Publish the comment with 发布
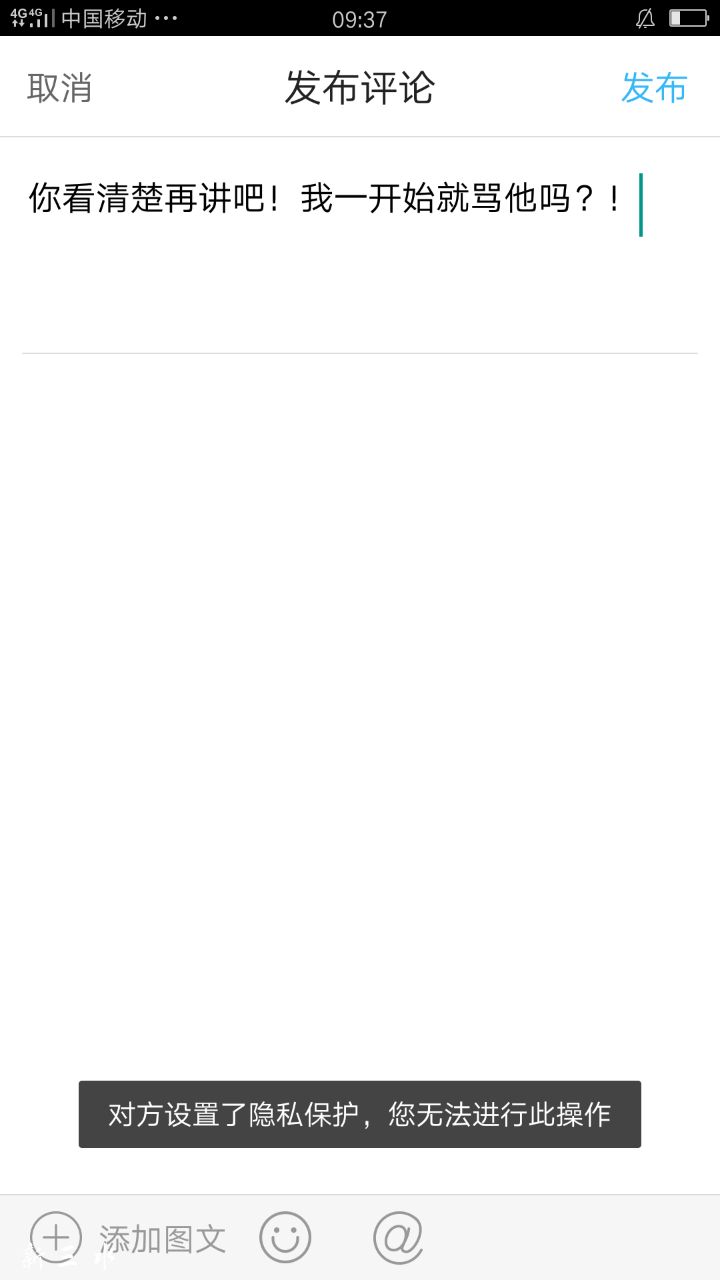The width and height of the screenshot is (720, 1280). point(654,88)
